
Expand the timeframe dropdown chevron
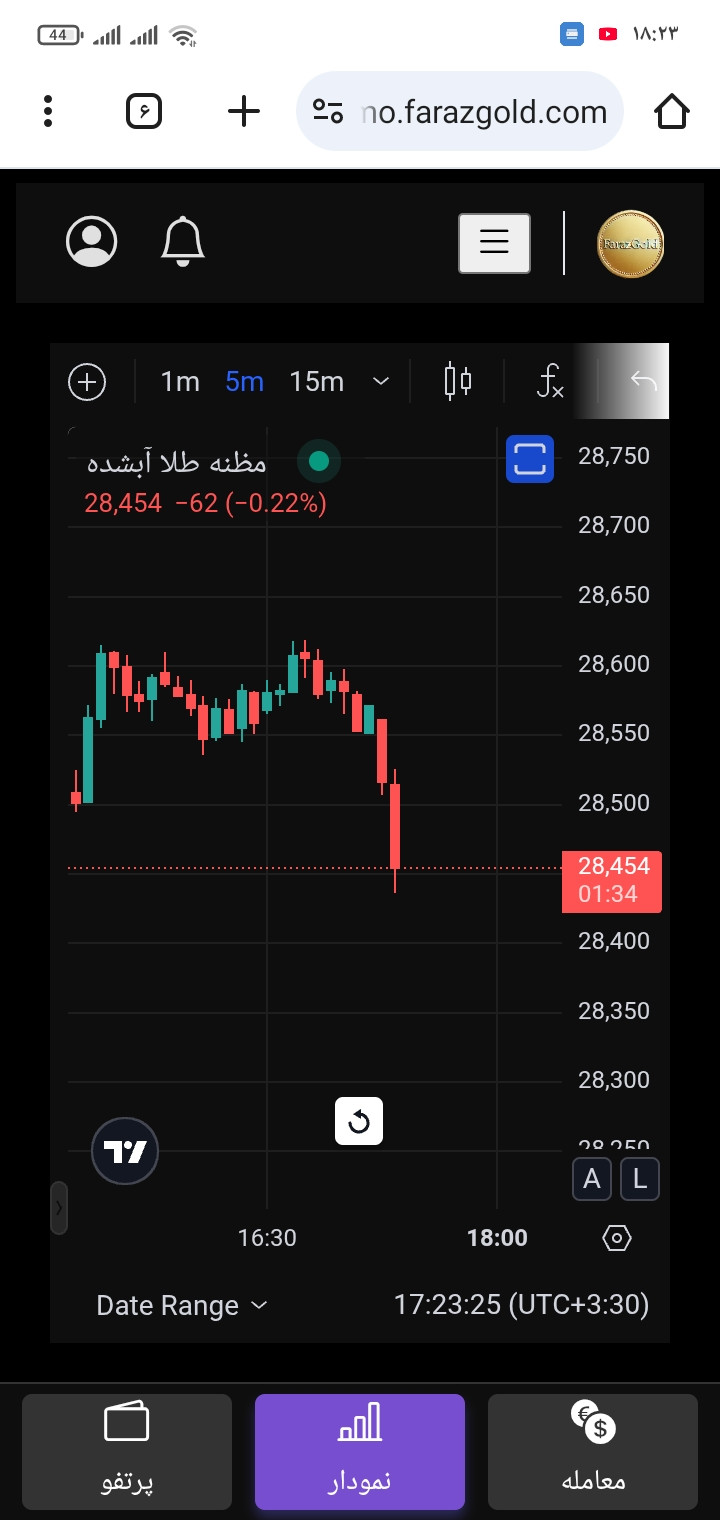(x=381, y=381)
